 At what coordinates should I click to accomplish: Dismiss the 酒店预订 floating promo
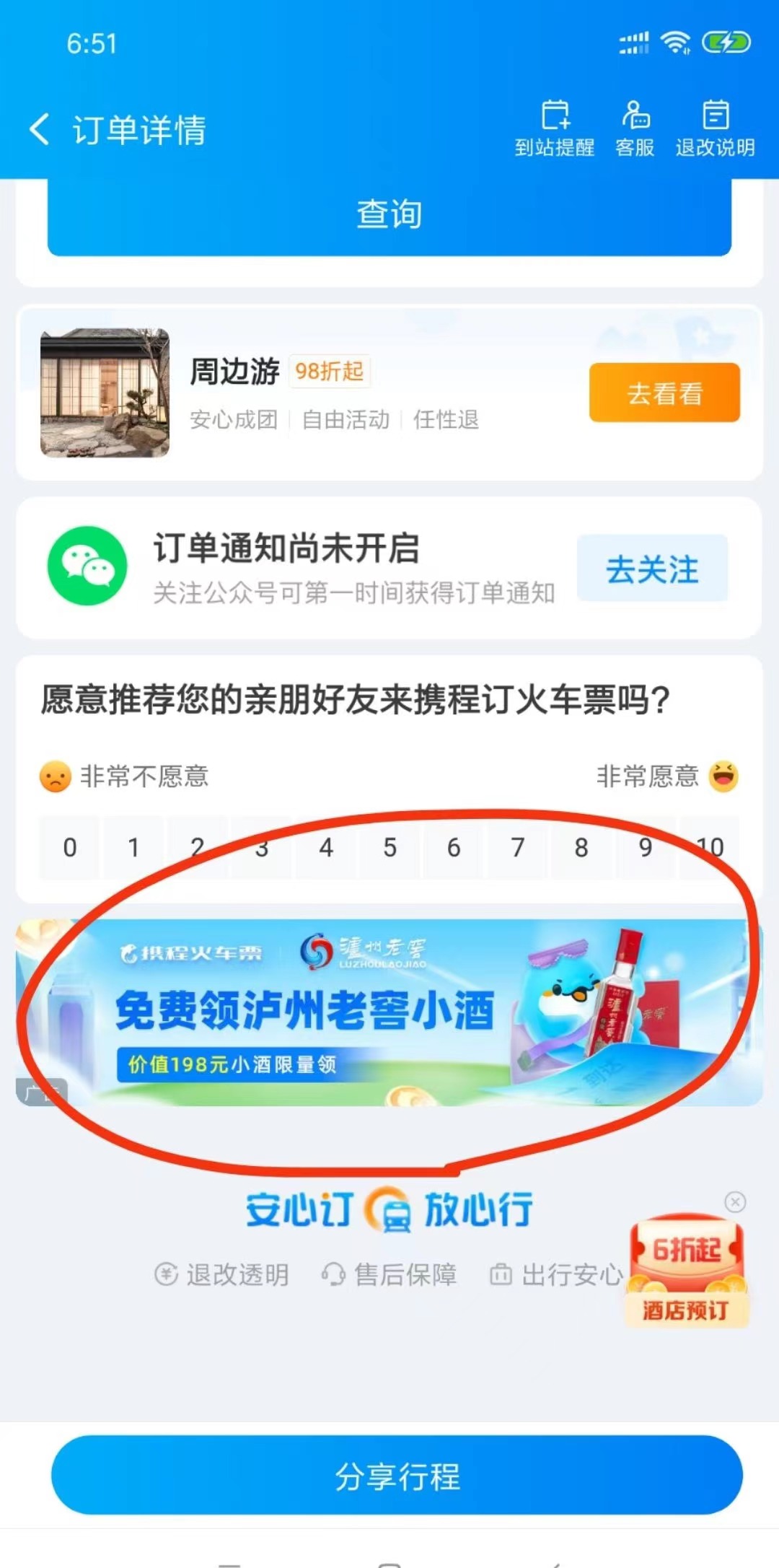pyautogui.click(x=735, y=1202)
